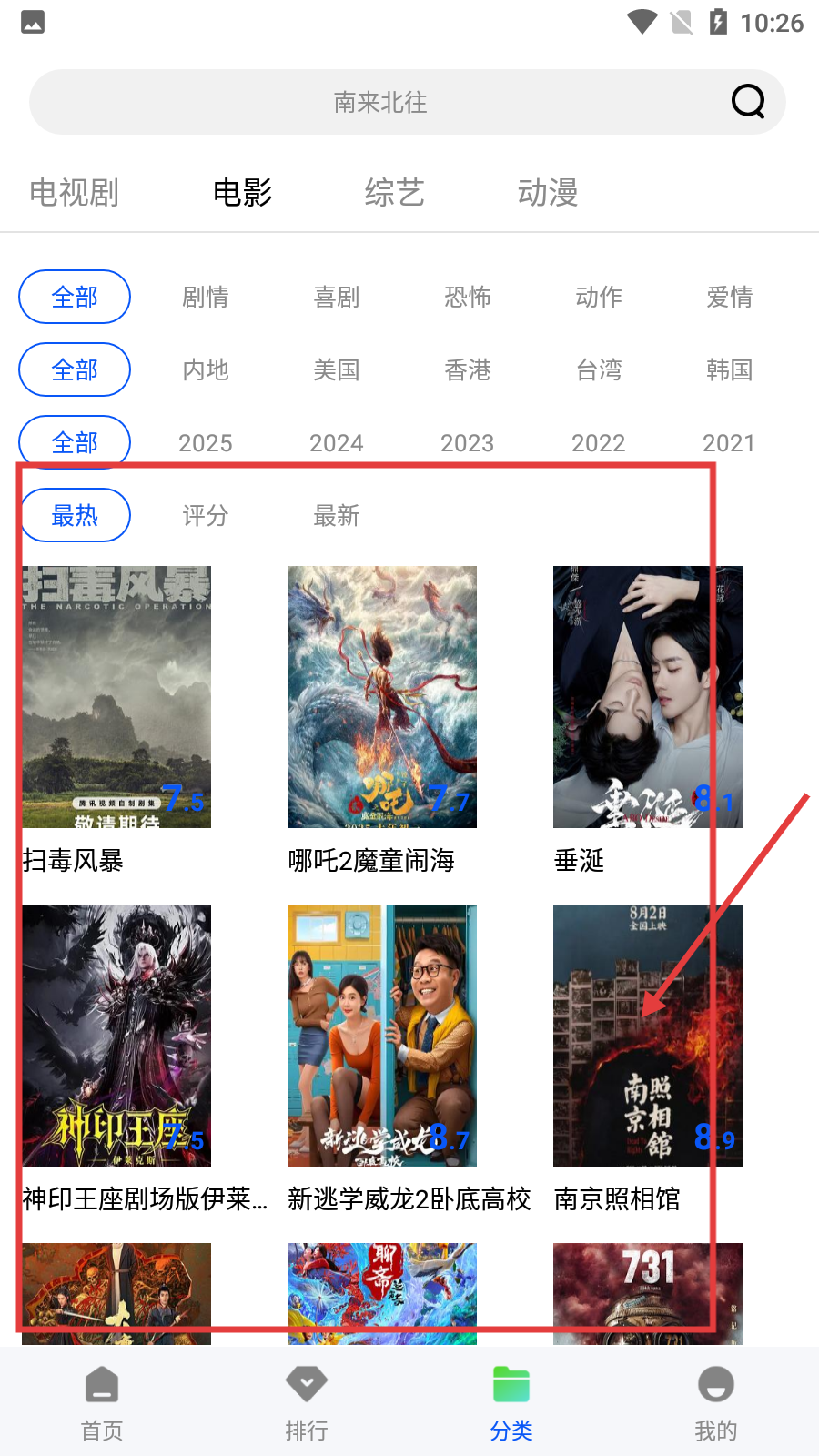Filter movies by year 2024

coord(337,443)
